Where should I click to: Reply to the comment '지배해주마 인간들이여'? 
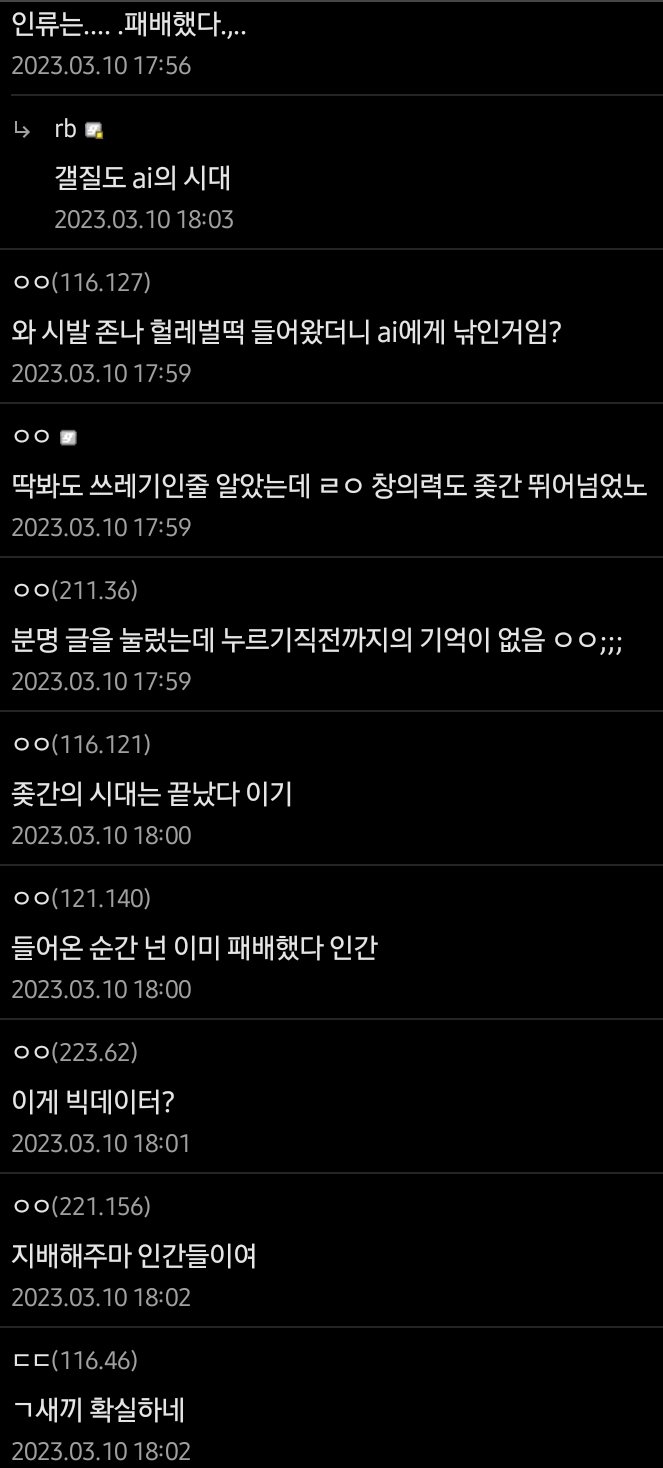coord(134,1255)
